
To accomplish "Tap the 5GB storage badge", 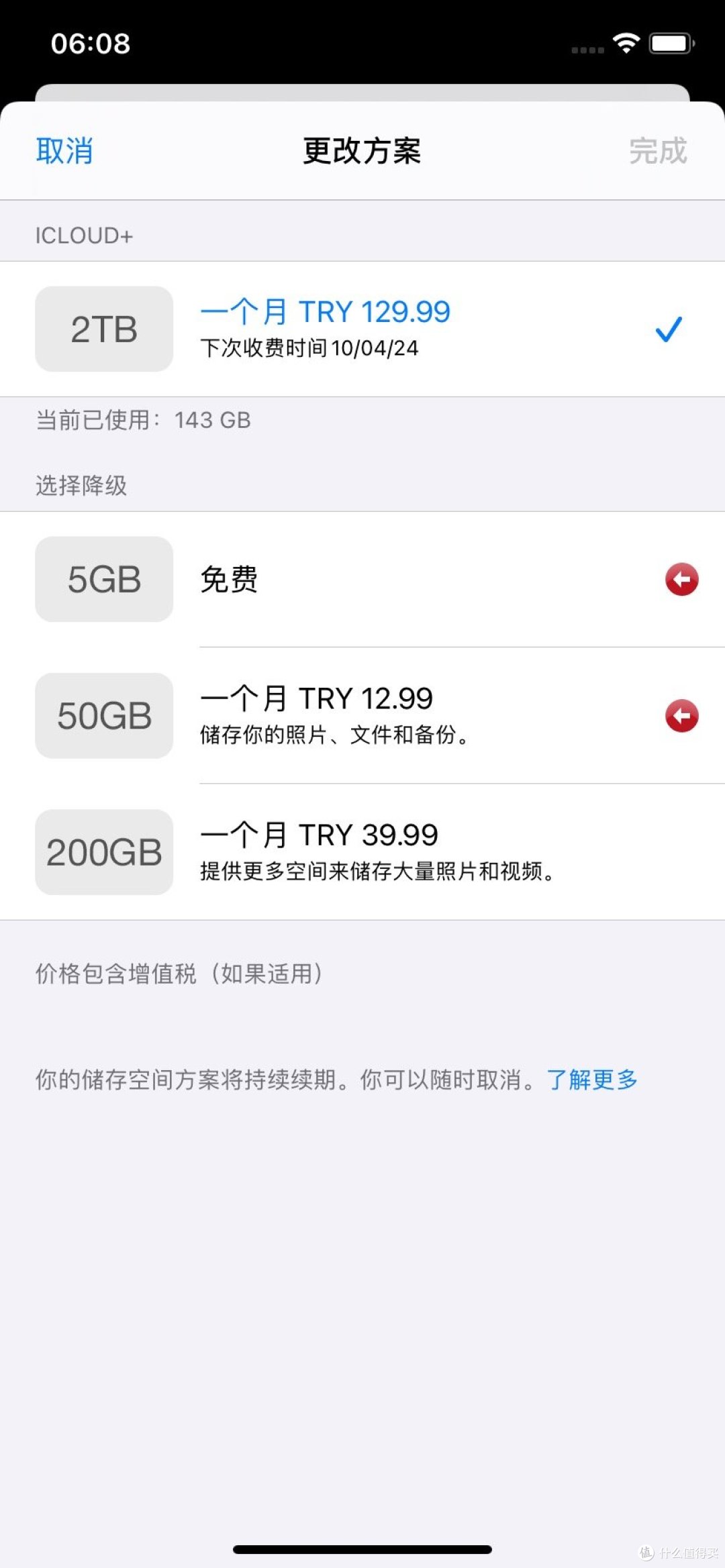I will click(x=103, y=579).
